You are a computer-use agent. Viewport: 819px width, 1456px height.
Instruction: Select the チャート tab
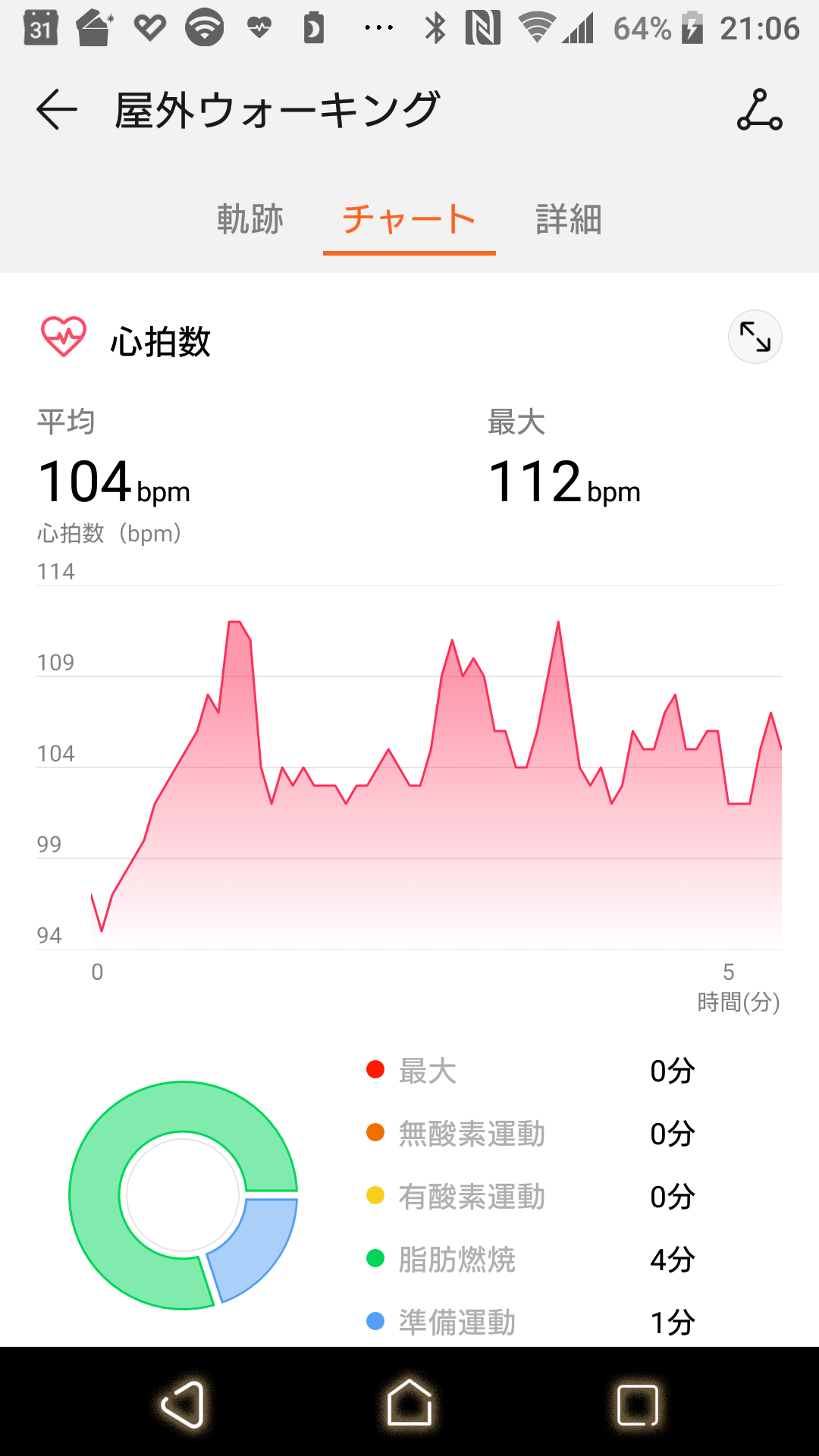409,219
